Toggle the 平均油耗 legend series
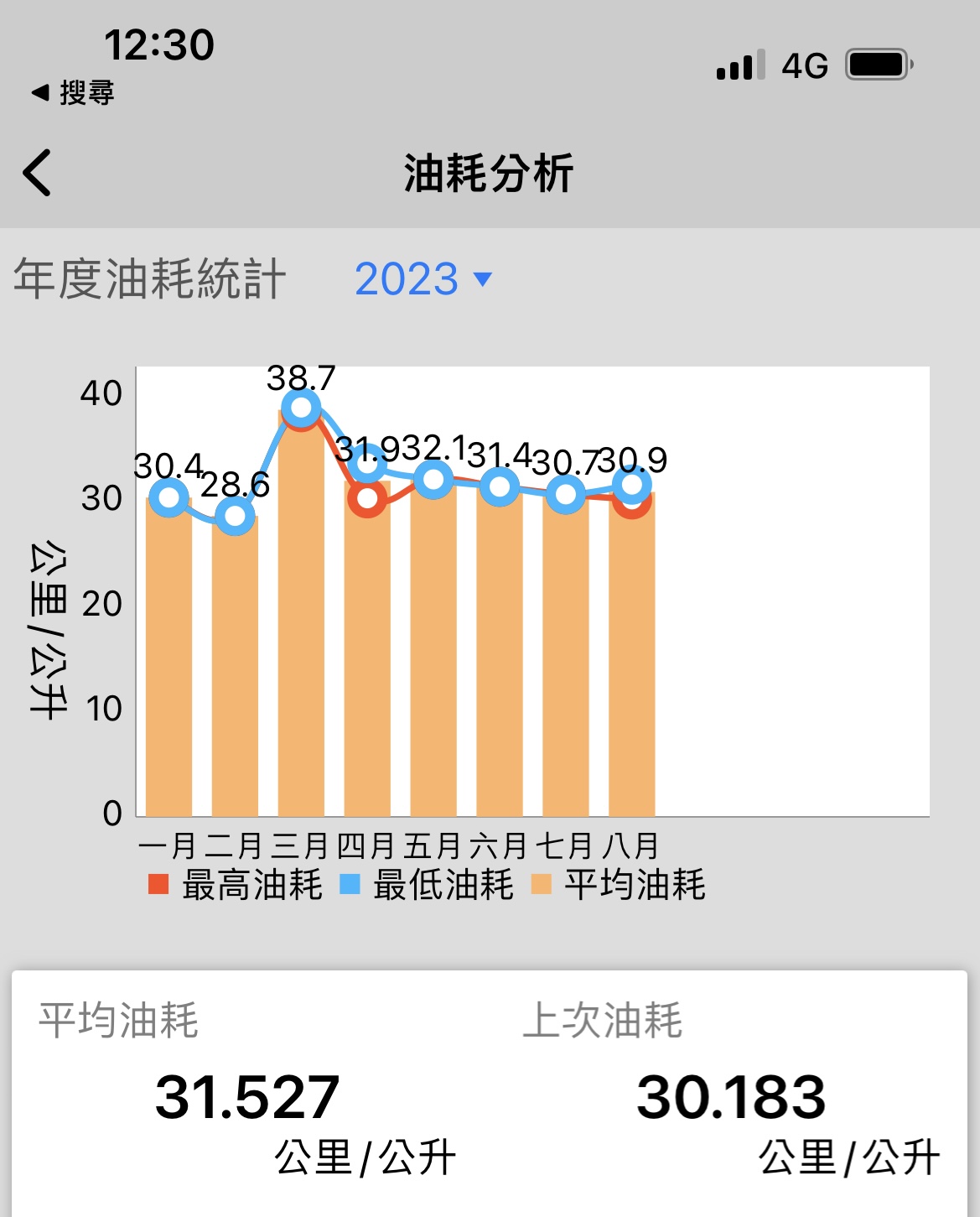This screenshot has height=1217, width=980. click(619, 885)
